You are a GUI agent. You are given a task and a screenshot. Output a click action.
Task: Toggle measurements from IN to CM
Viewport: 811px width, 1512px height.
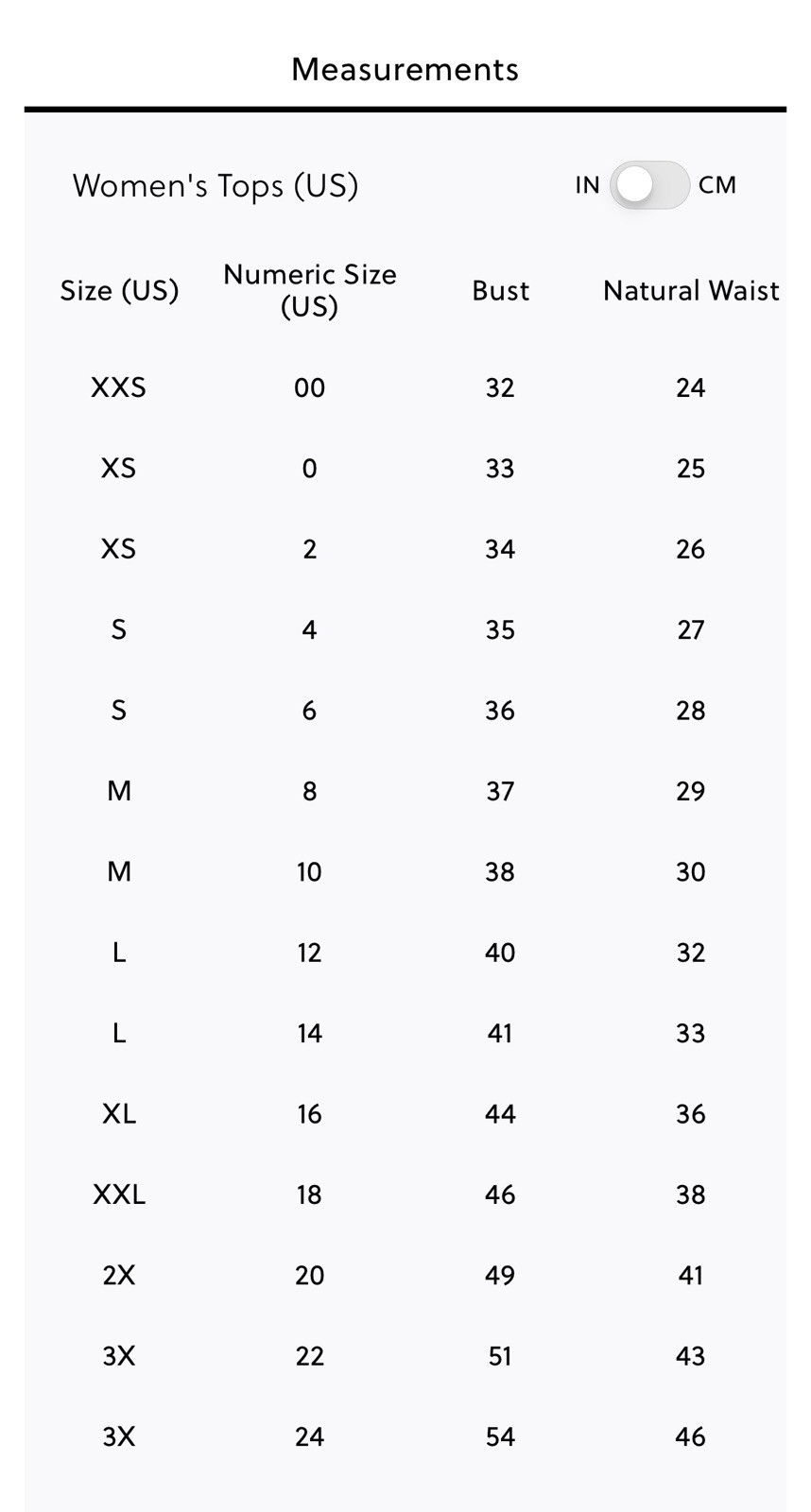click(x=649, y=185)
